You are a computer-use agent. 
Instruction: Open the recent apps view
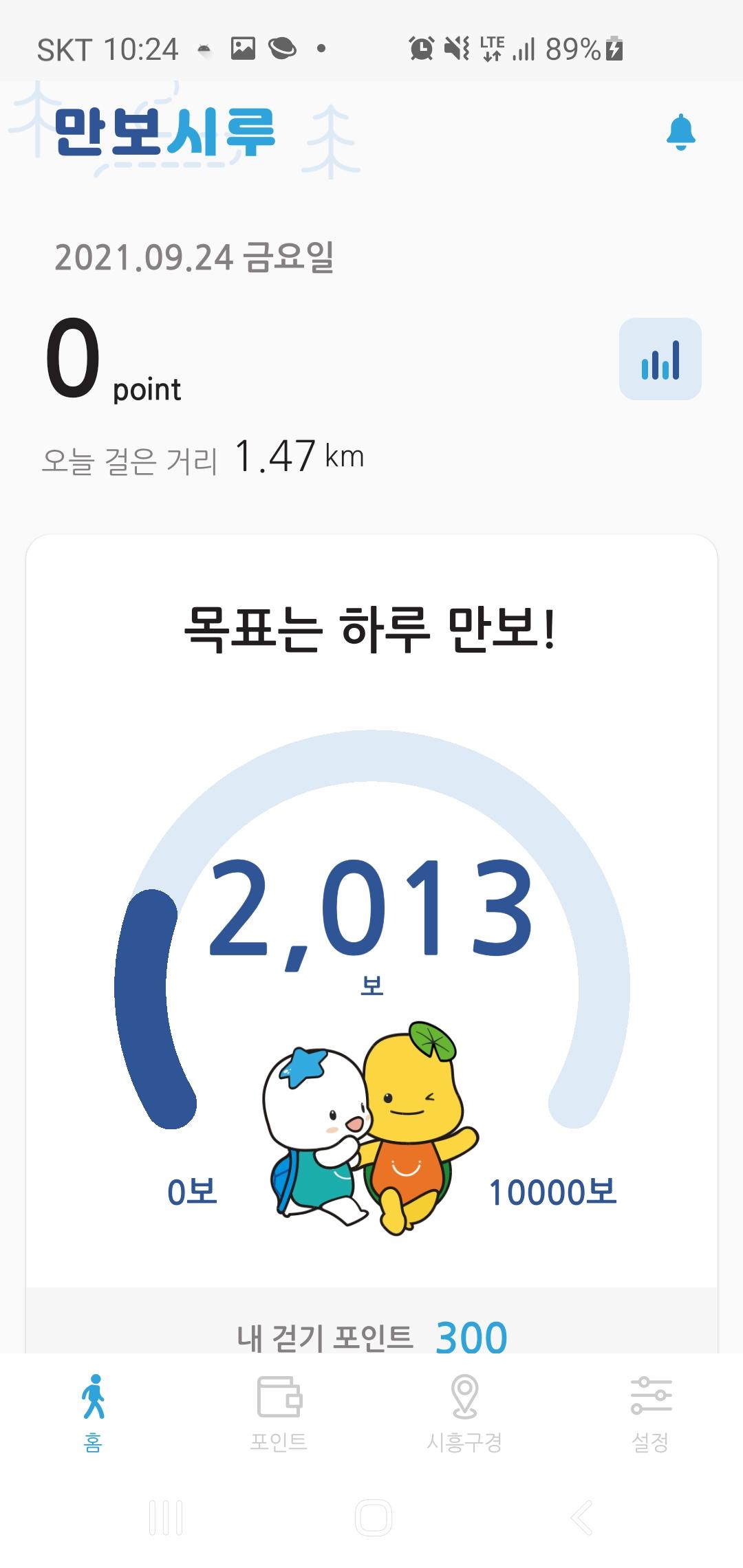tap(166, 1518)
